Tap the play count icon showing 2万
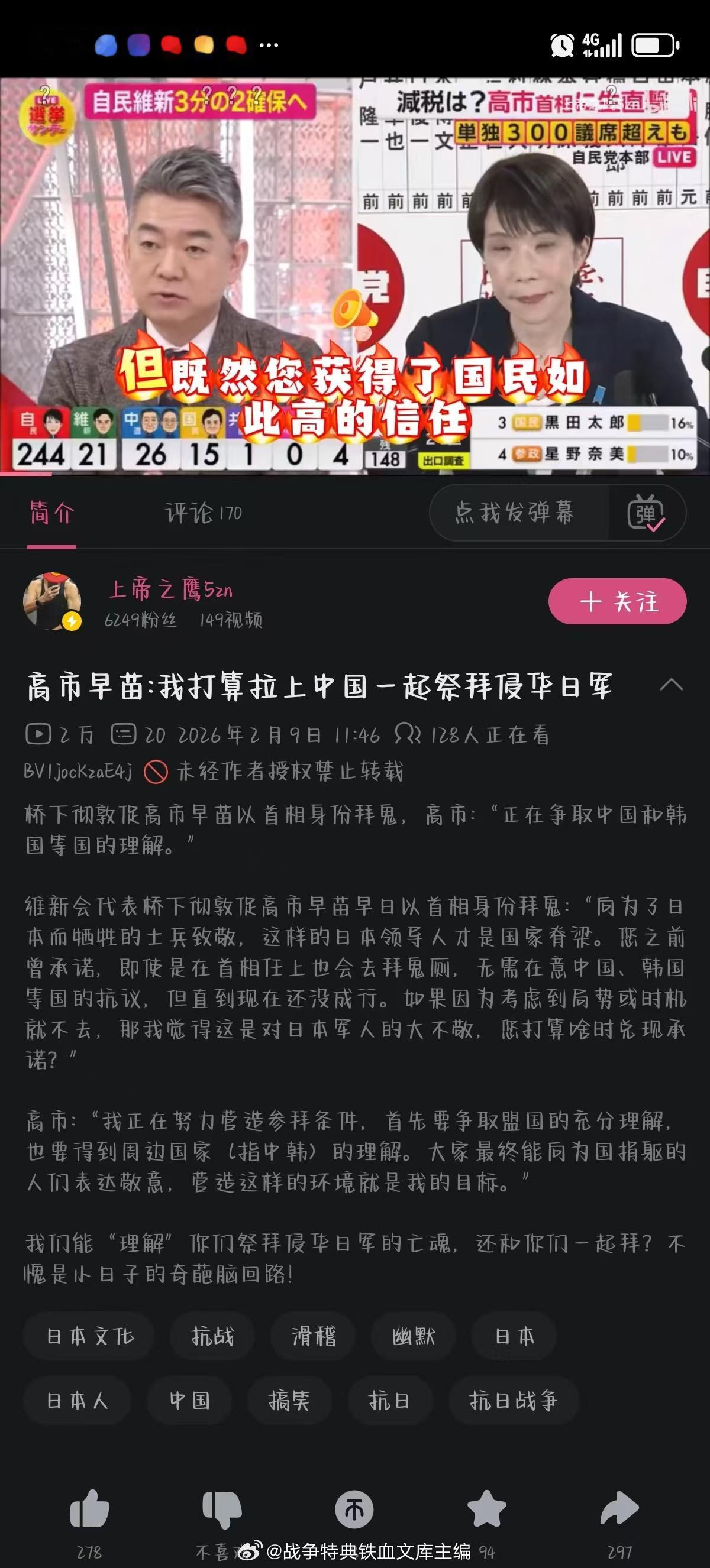 point(40,735)
